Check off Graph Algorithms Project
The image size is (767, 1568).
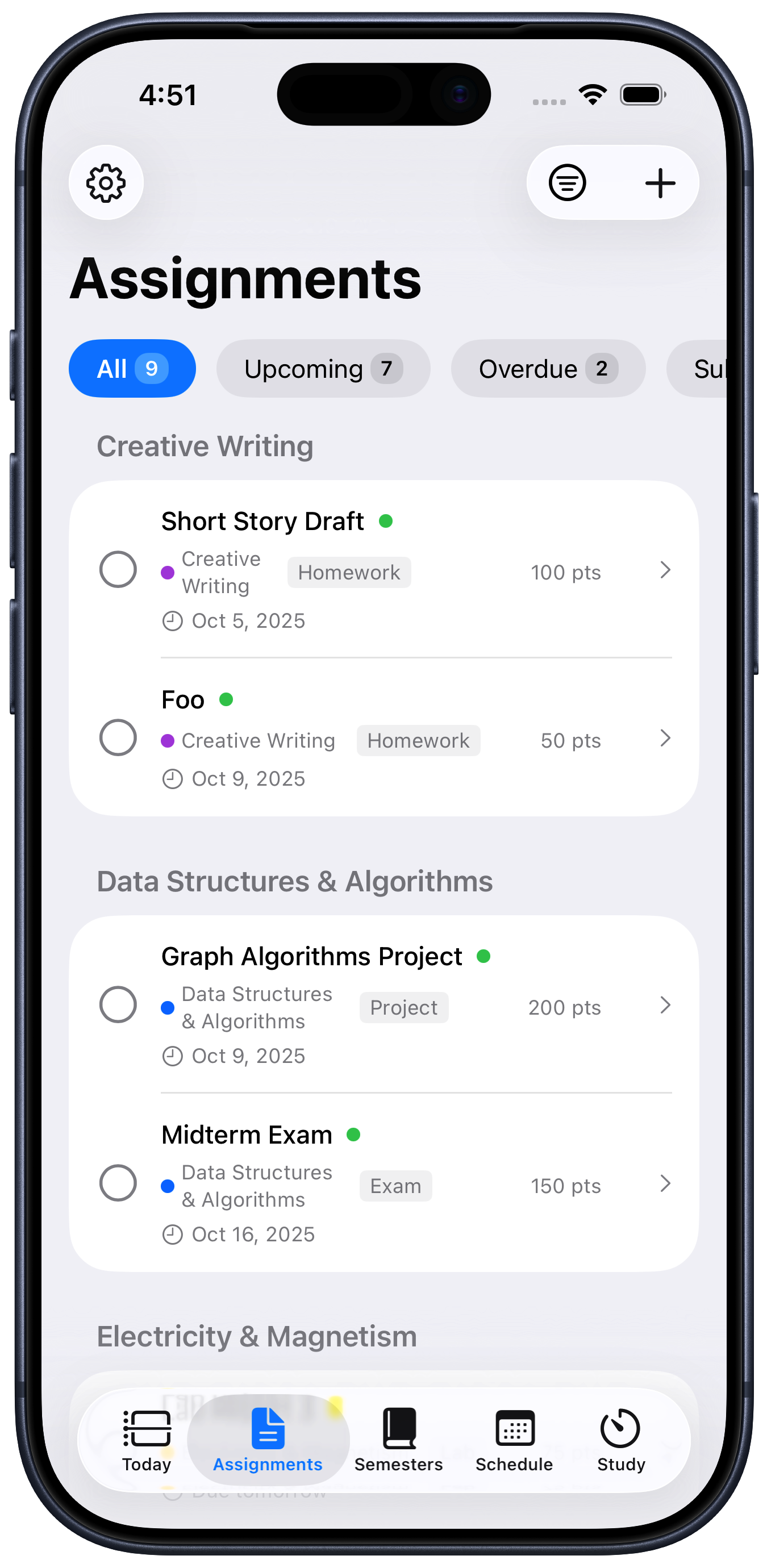click(x=118, y=1004)
